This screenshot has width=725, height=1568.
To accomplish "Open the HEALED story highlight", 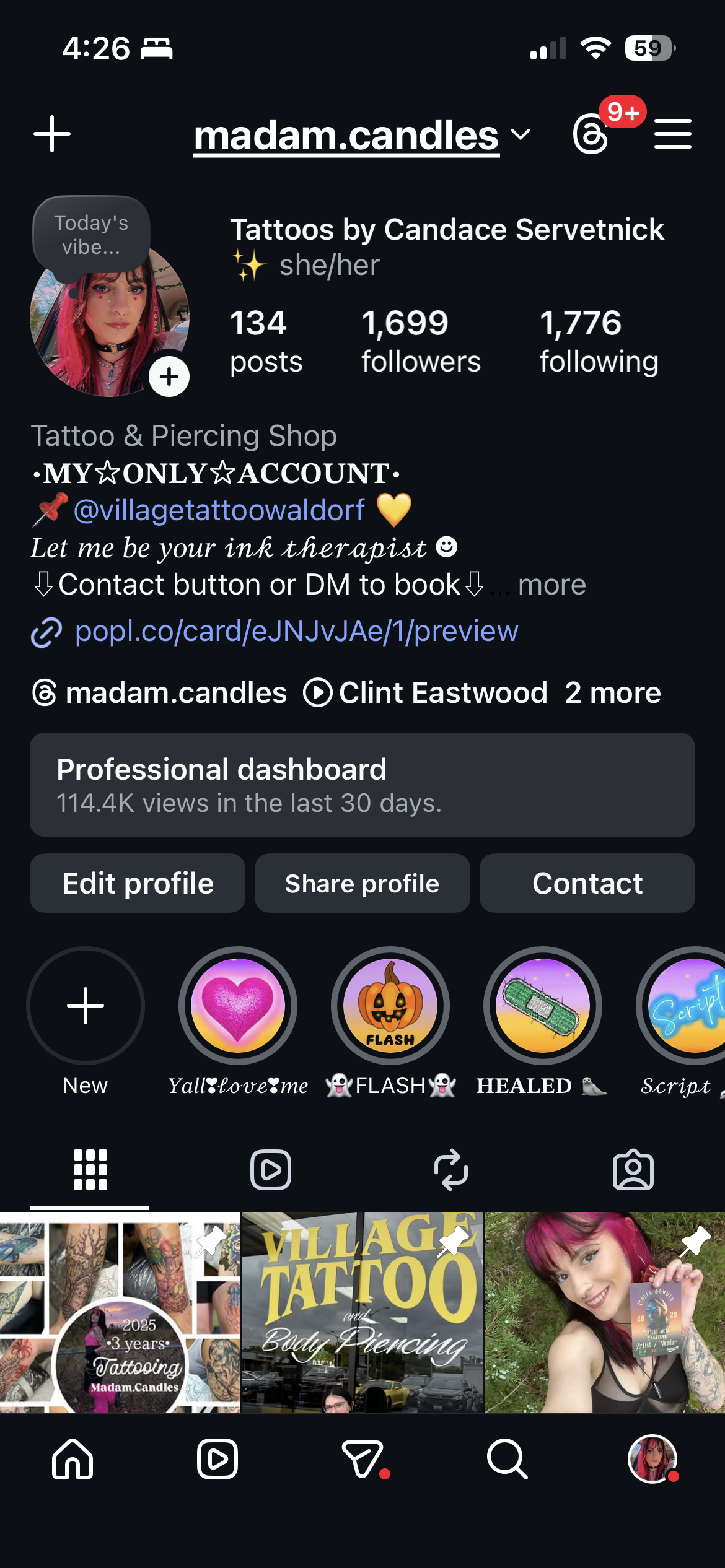I will pos(543,1006).
